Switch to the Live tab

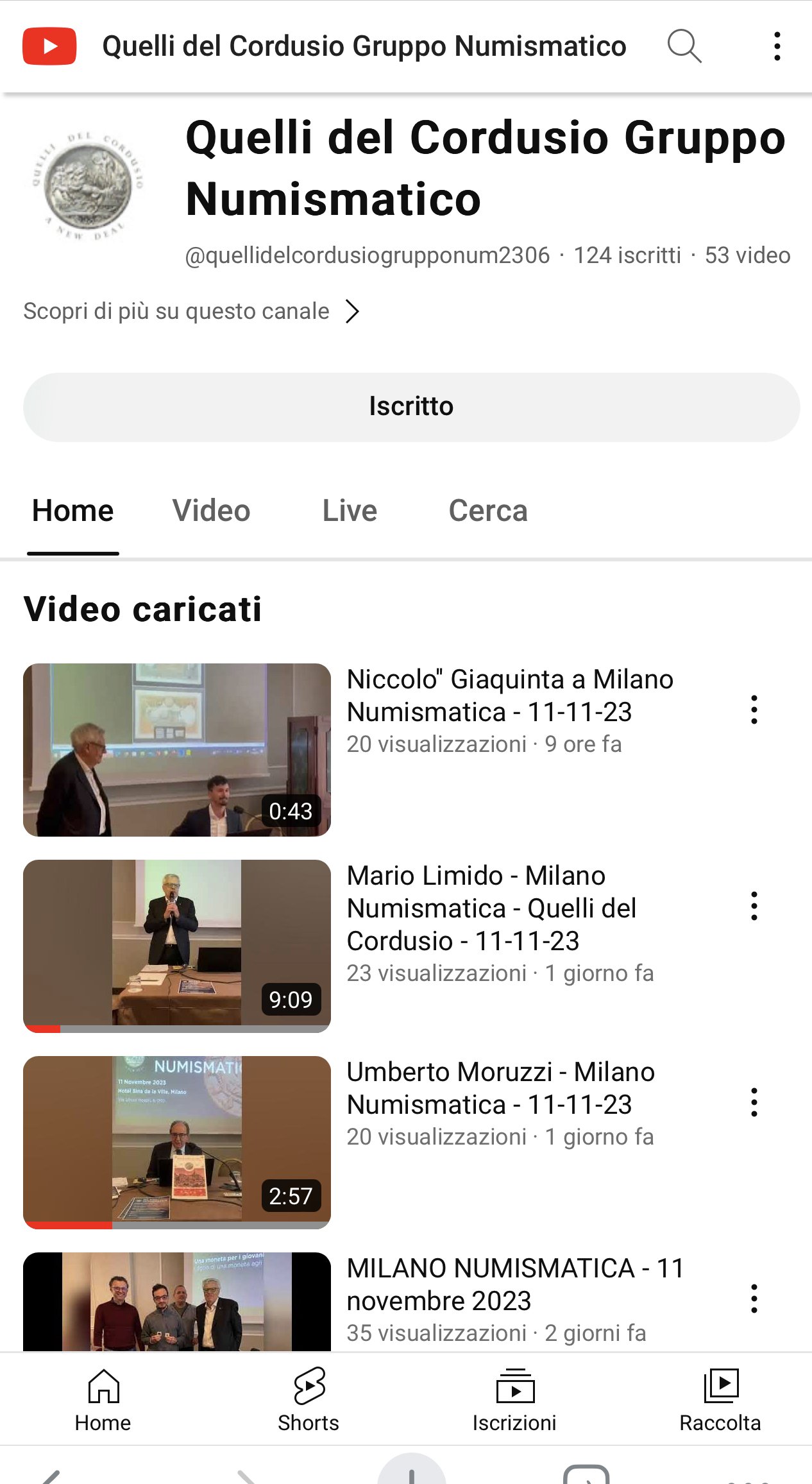tap(350, 511)
